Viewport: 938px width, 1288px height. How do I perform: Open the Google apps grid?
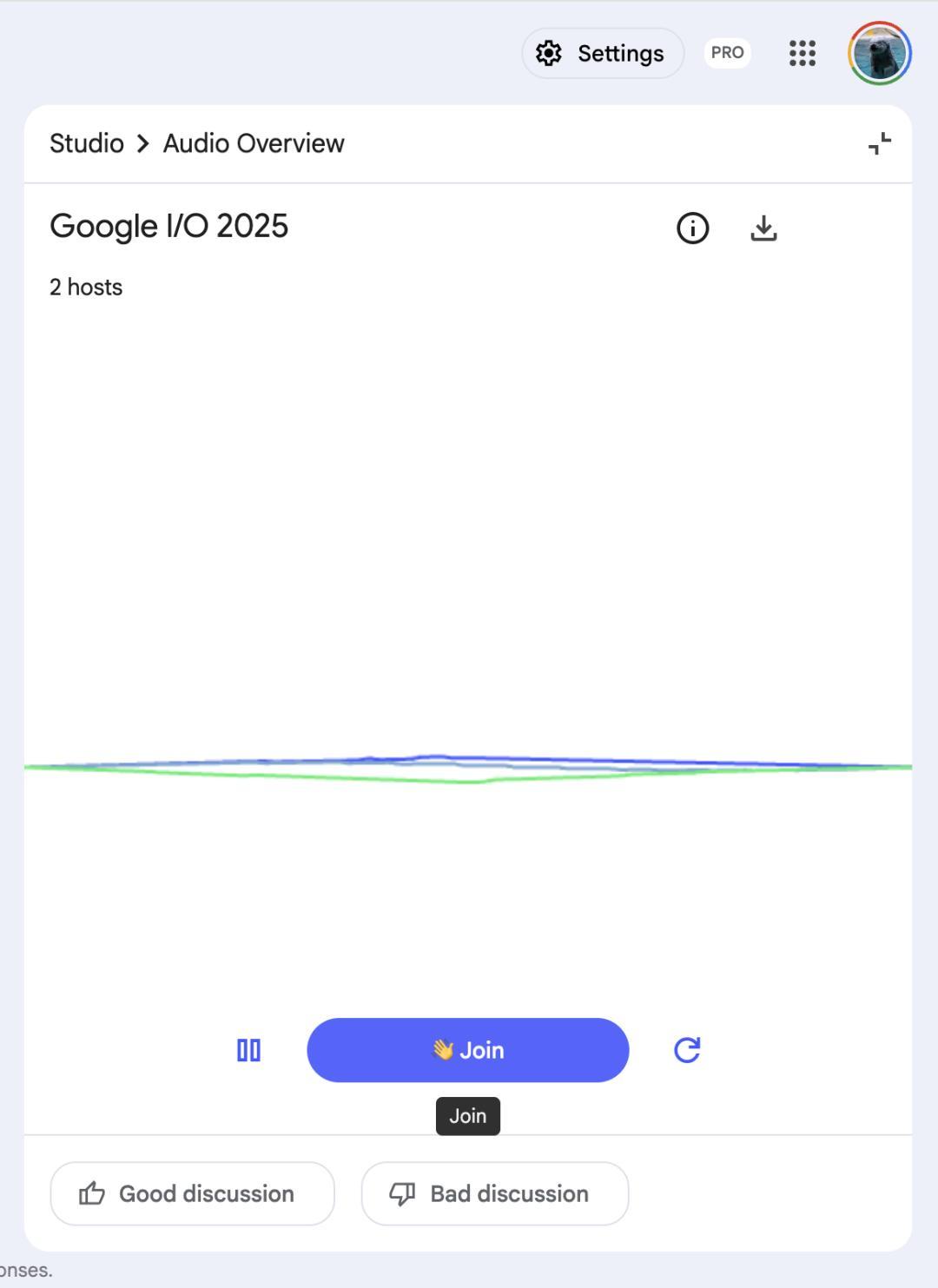pos(802,53)
